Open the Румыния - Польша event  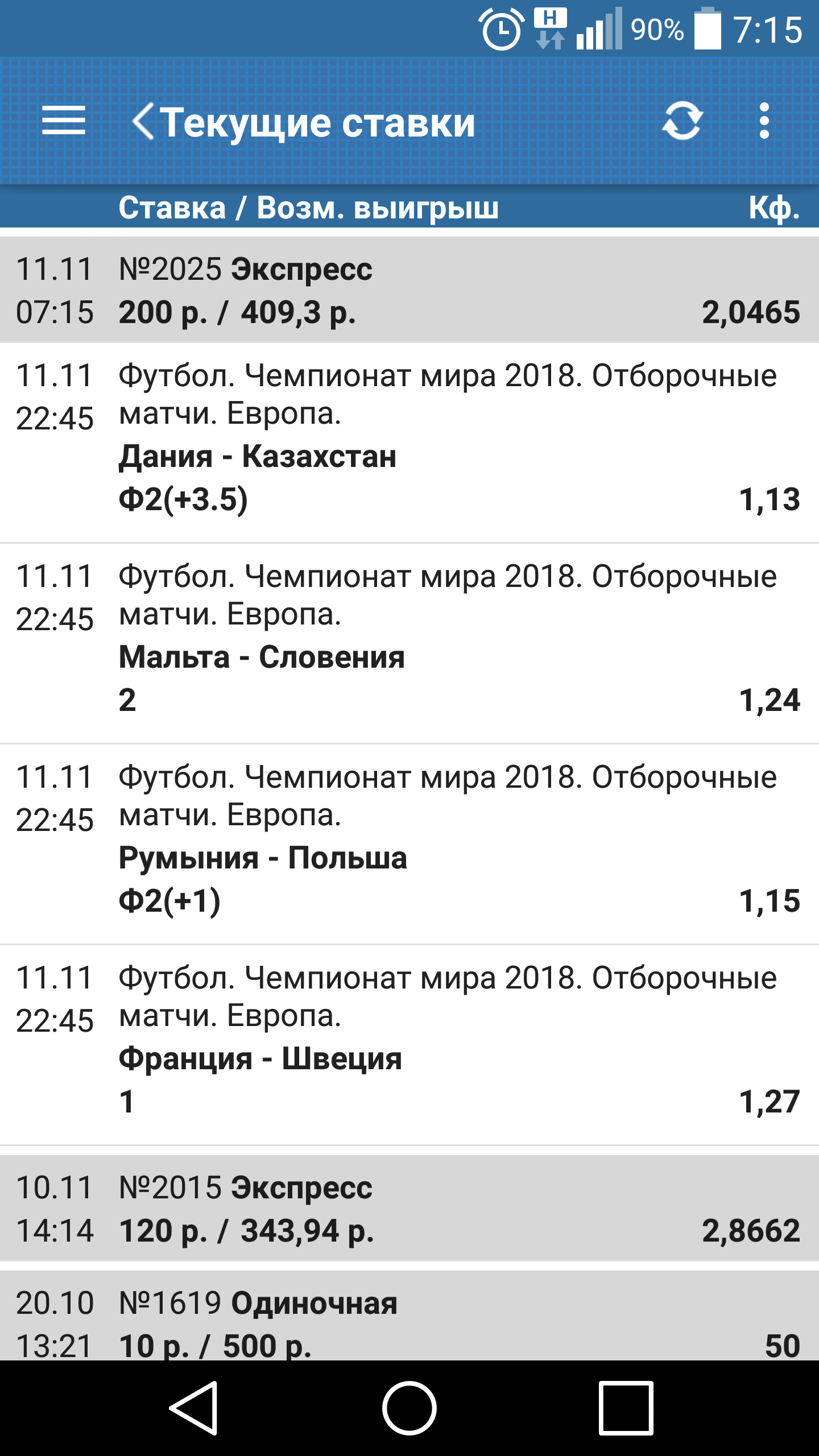[x=409, y=844]
